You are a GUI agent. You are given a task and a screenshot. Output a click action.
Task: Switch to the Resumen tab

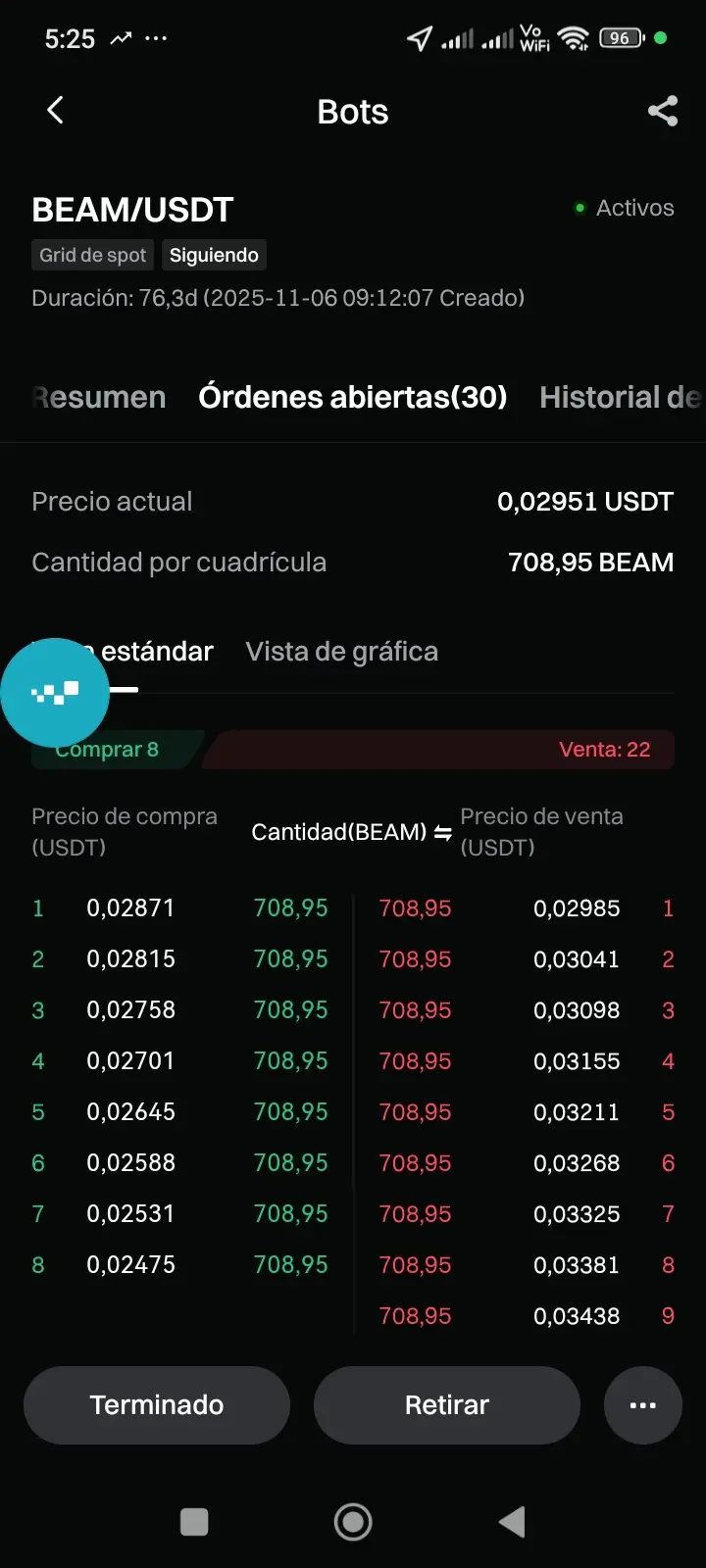point(99,397)
